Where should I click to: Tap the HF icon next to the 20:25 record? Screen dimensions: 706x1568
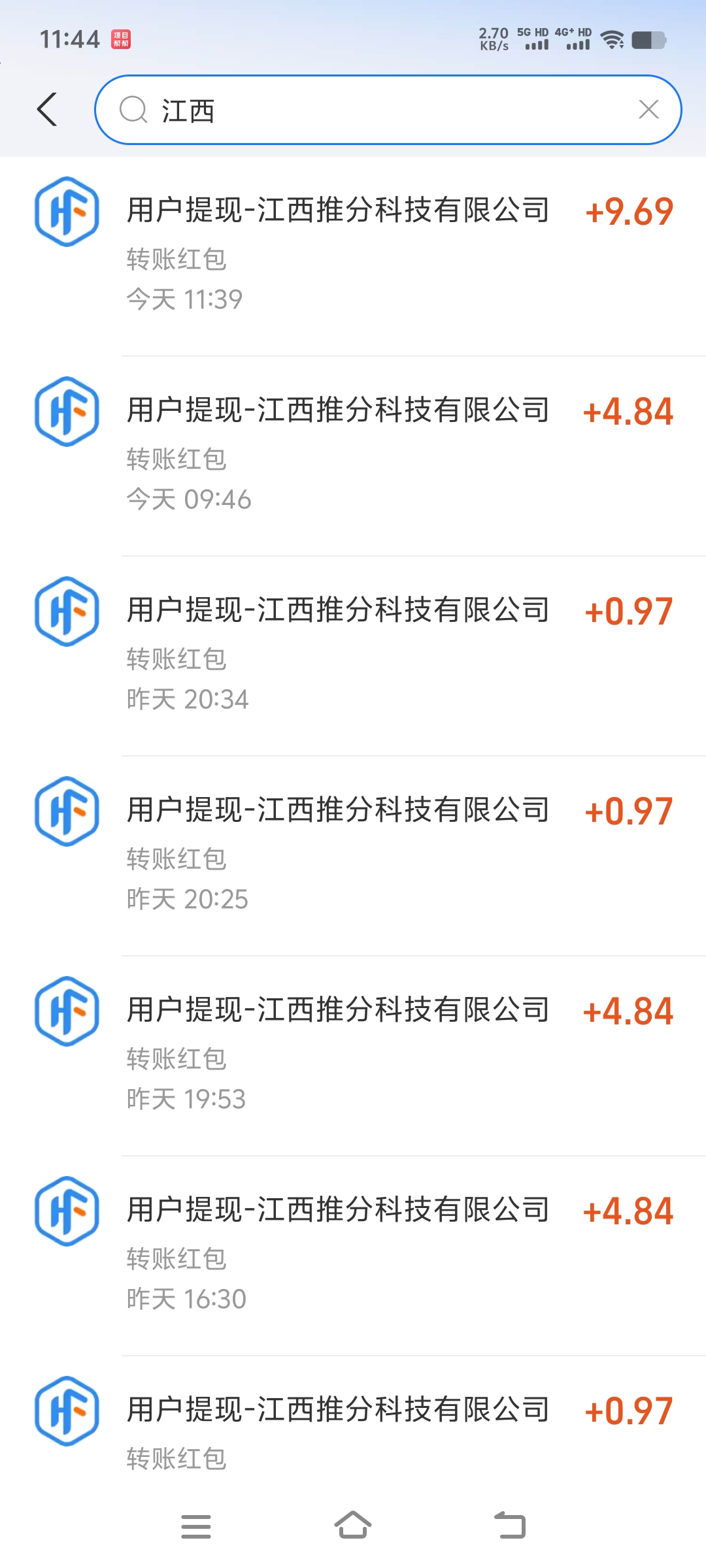click(65, 812)
